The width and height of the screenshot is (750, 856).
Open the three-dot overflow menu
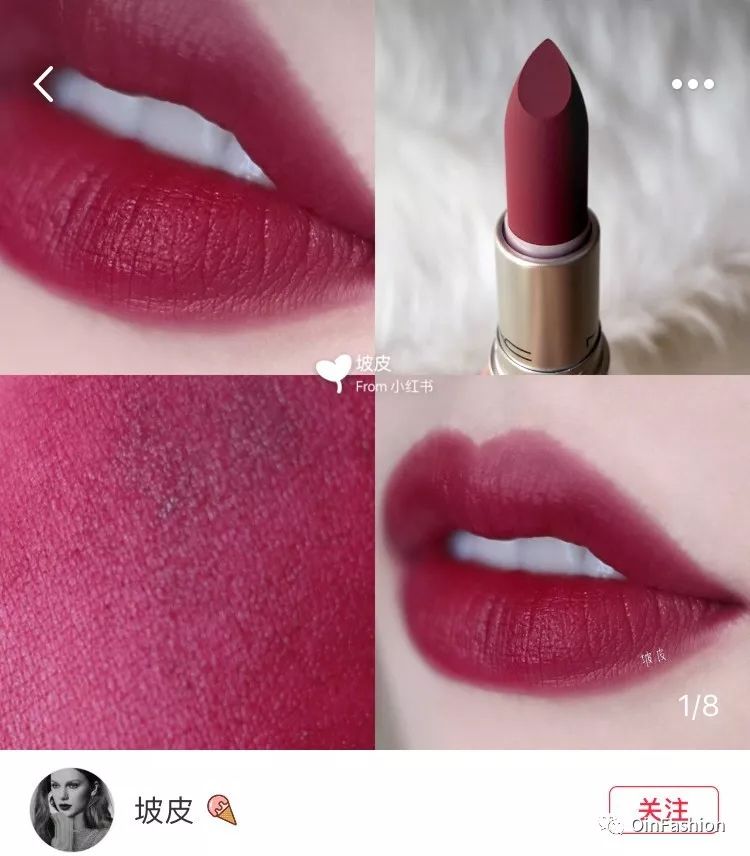(692, 84)
